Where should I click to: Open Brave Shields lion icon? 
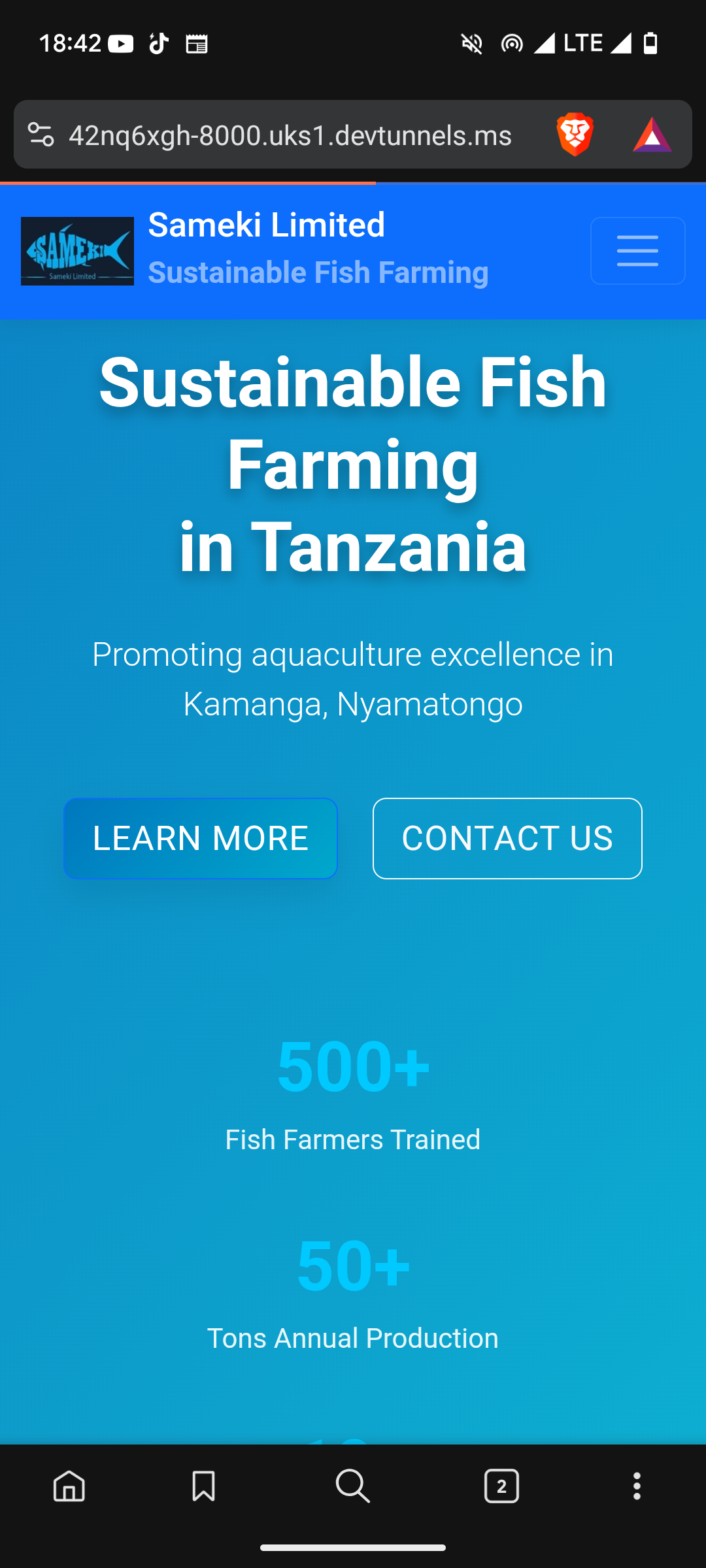coord(575,135)
